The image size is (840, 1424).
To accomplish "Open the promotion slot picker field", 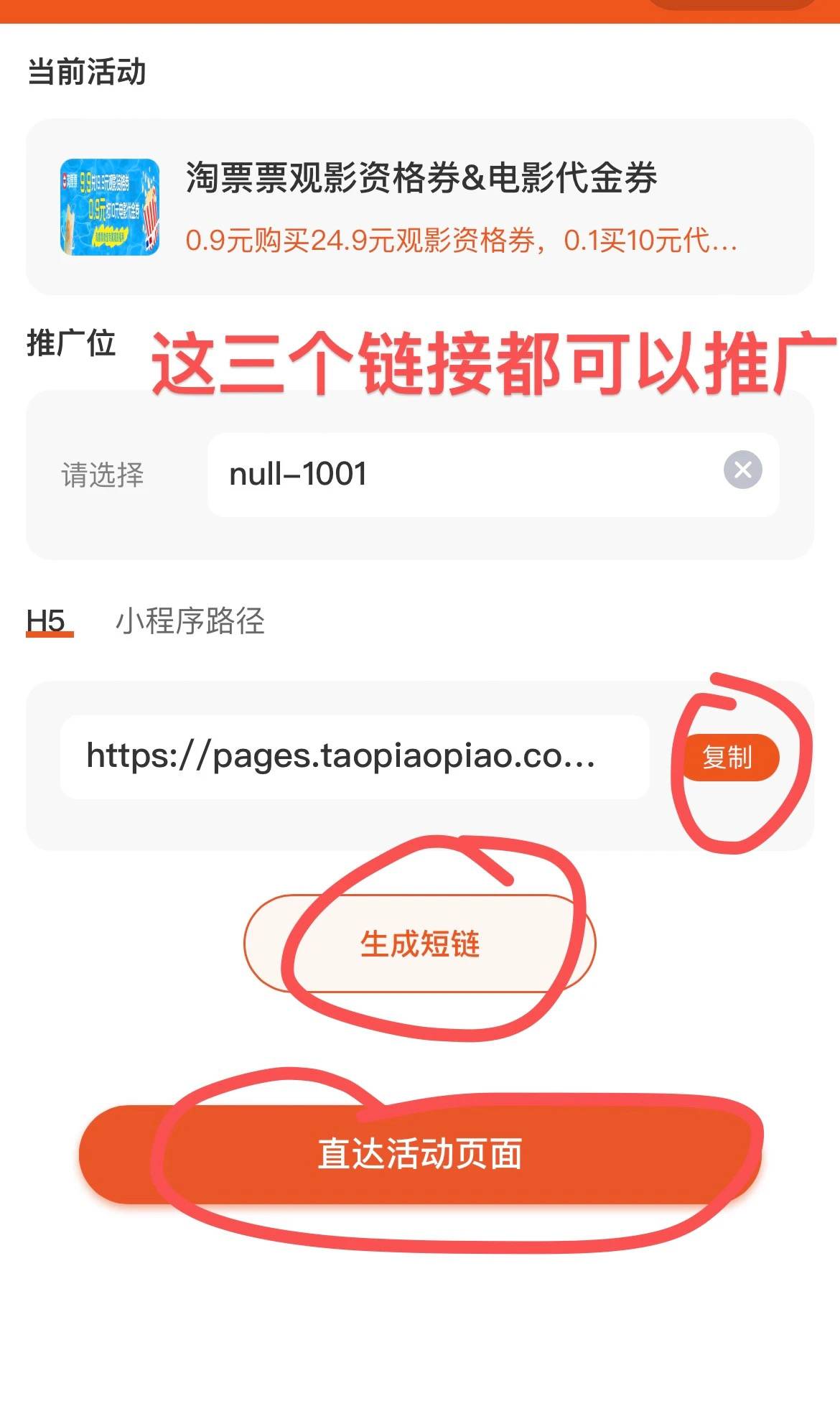I will coord(493,475).
